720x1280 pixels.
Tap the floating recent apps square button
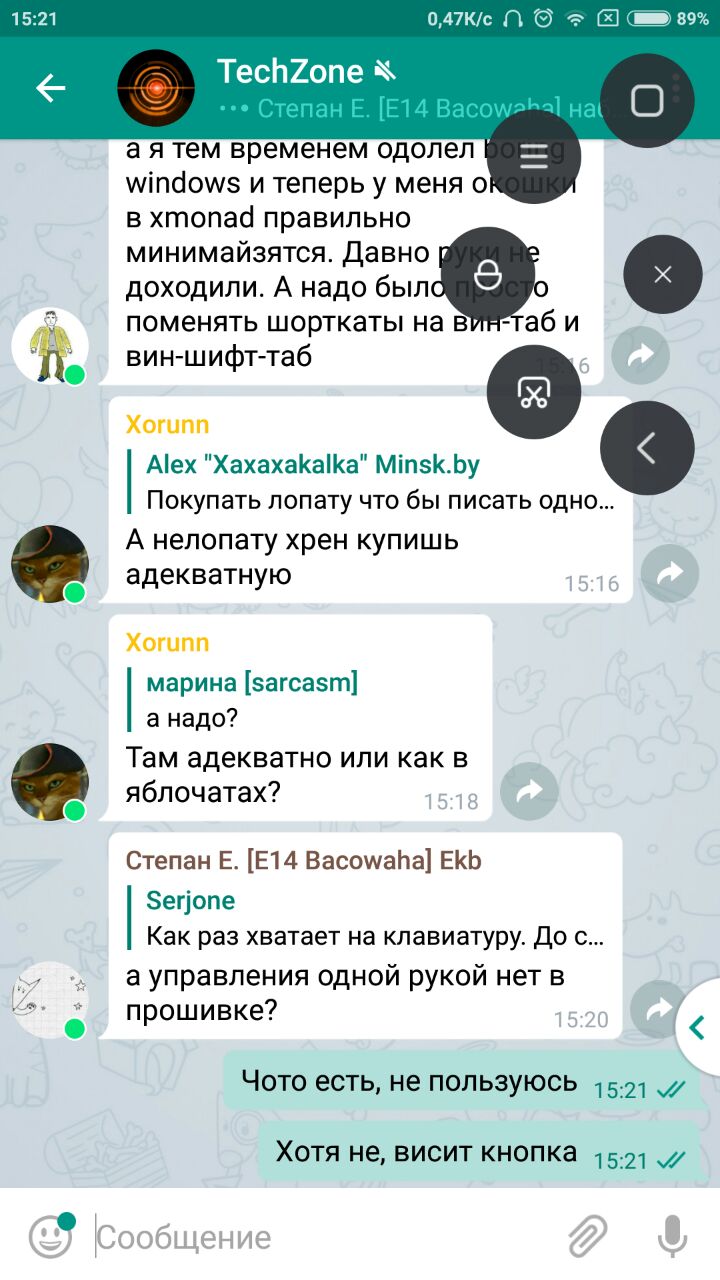(x=647, y=100)
